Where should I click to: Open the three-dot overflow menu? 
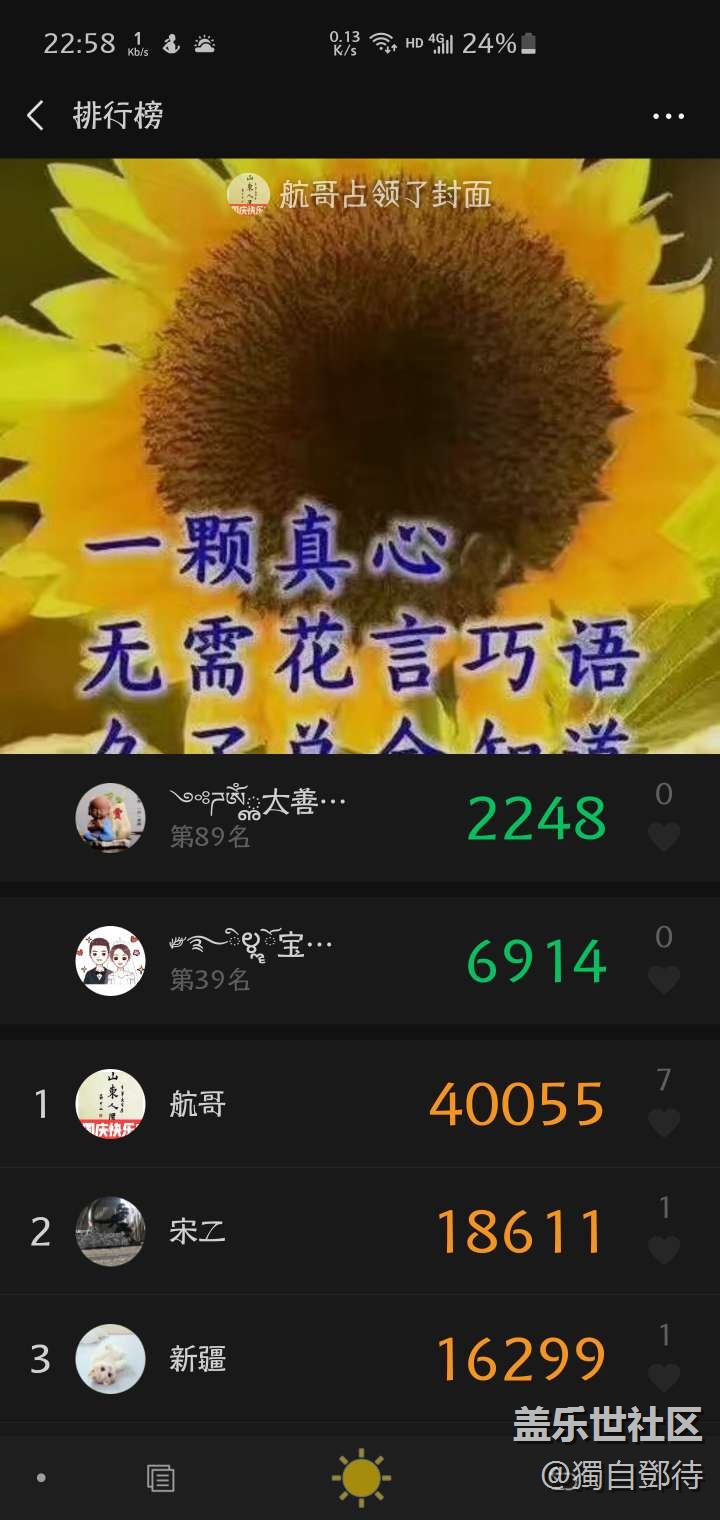point(668,116)
